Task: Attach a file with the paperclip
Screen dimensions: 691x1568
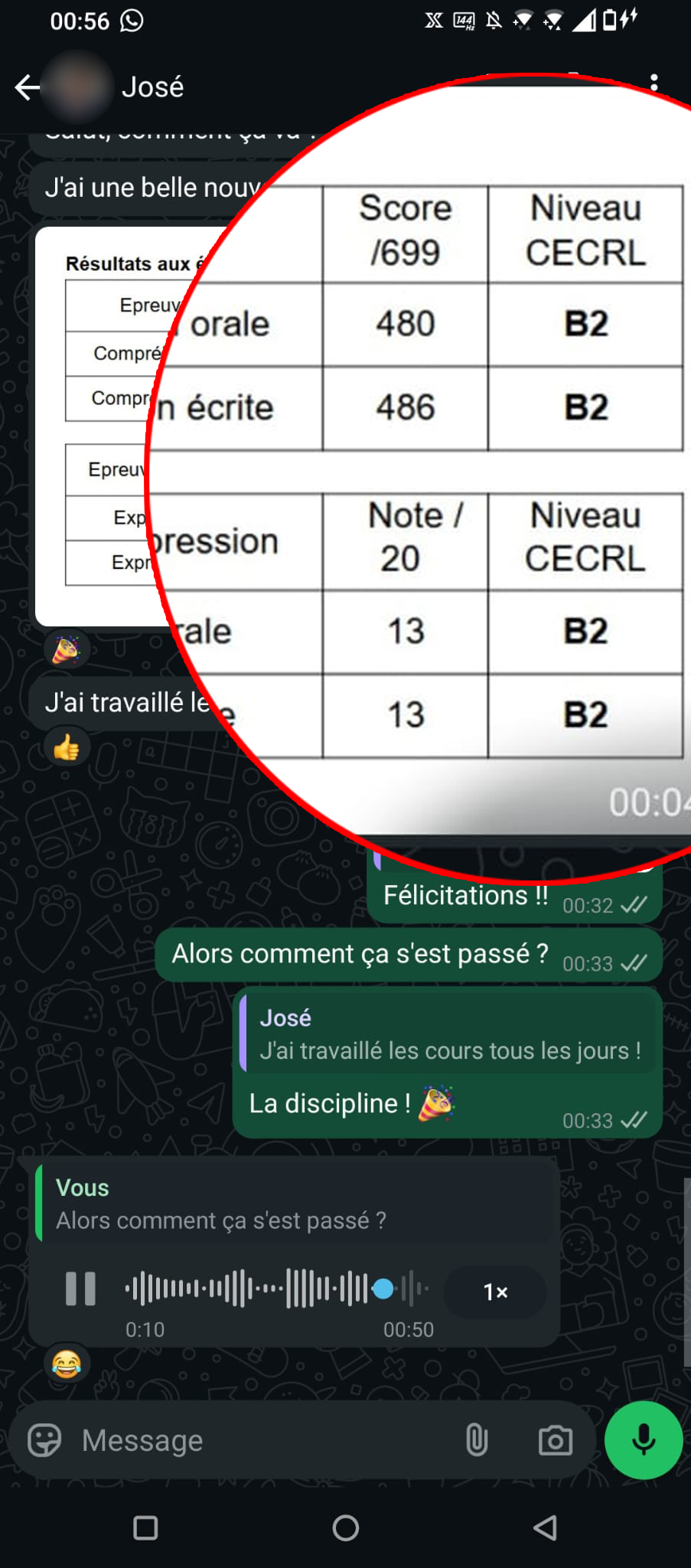Action: pos(477,1440)
